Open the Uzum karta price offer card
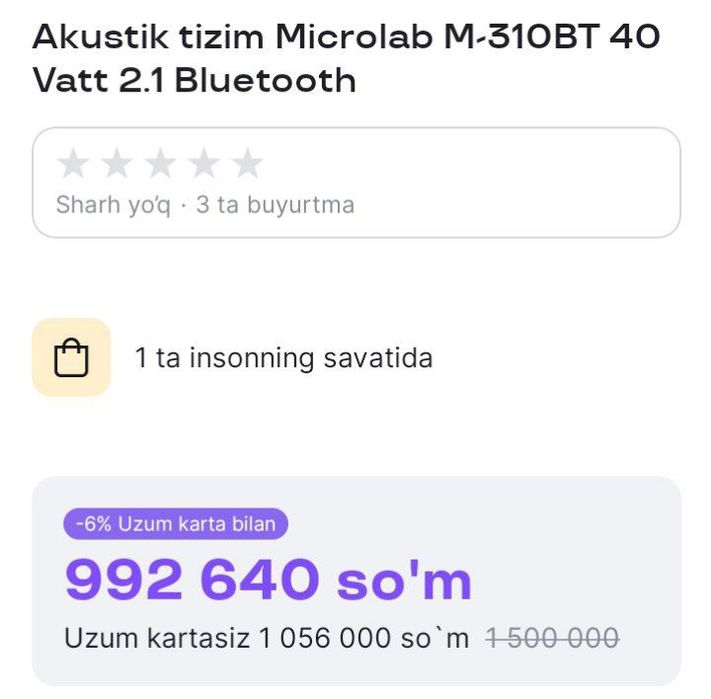The image size is (711, 699). coord(356,580)
